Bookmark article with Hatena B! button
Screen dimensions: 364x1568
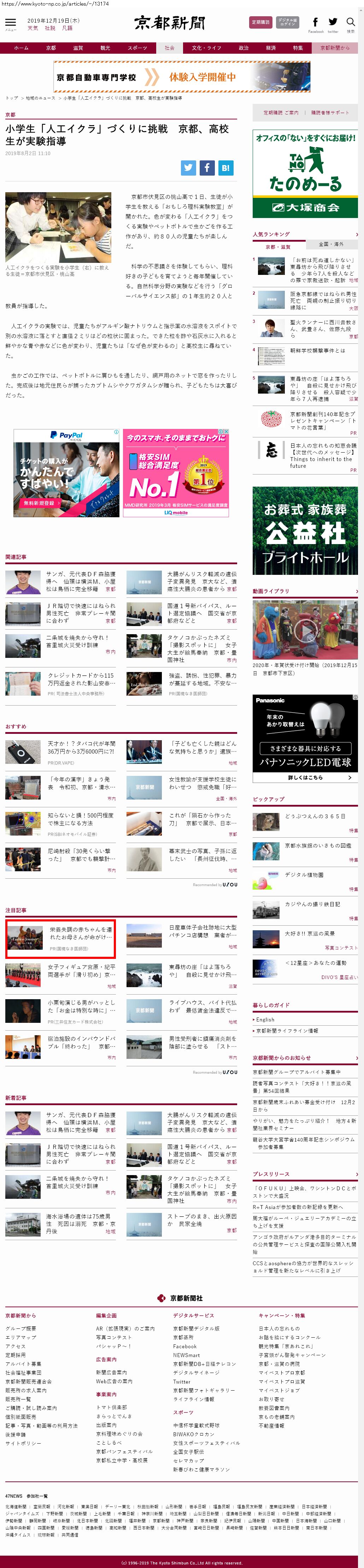226,168
